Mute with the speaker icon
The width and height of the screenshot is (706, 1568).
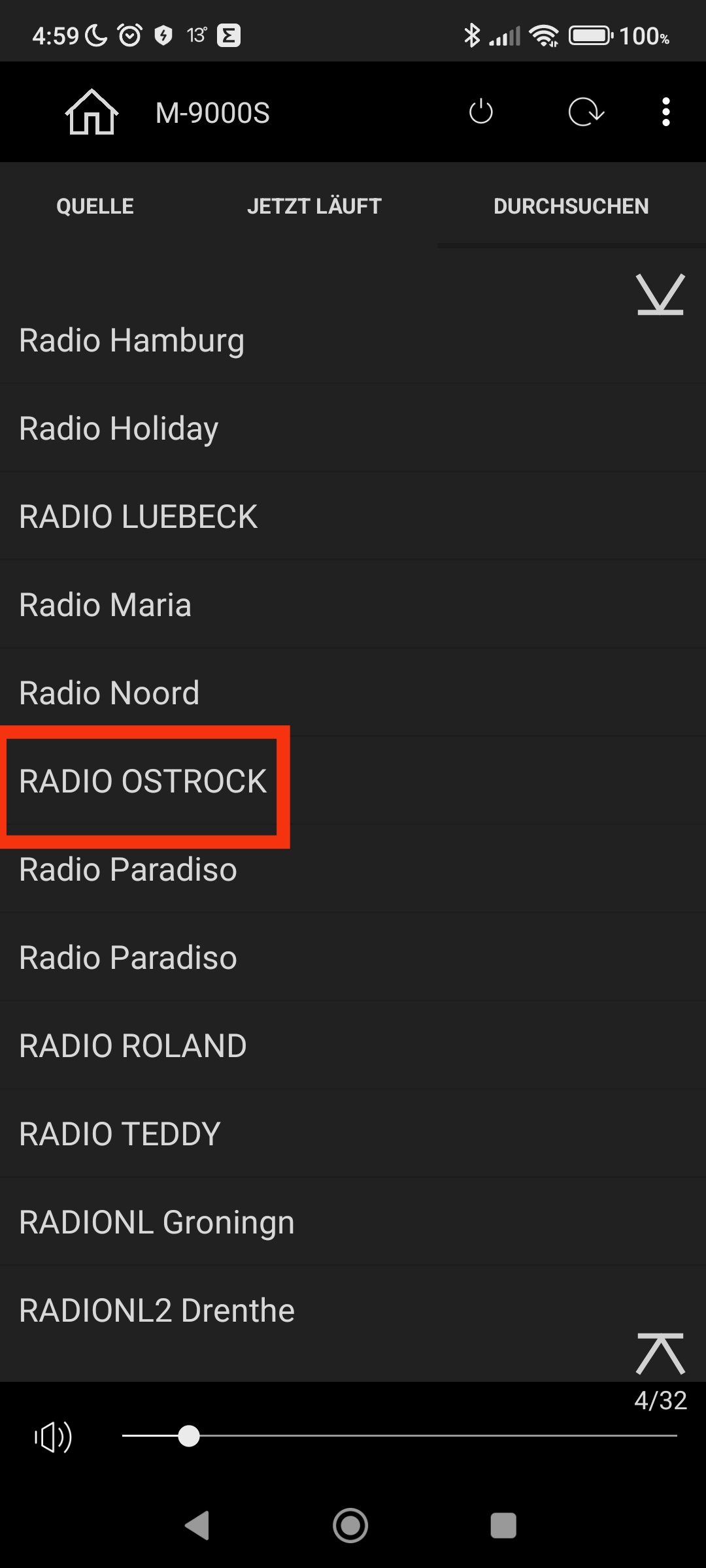pyautogui.click(x=54, y=1437)
